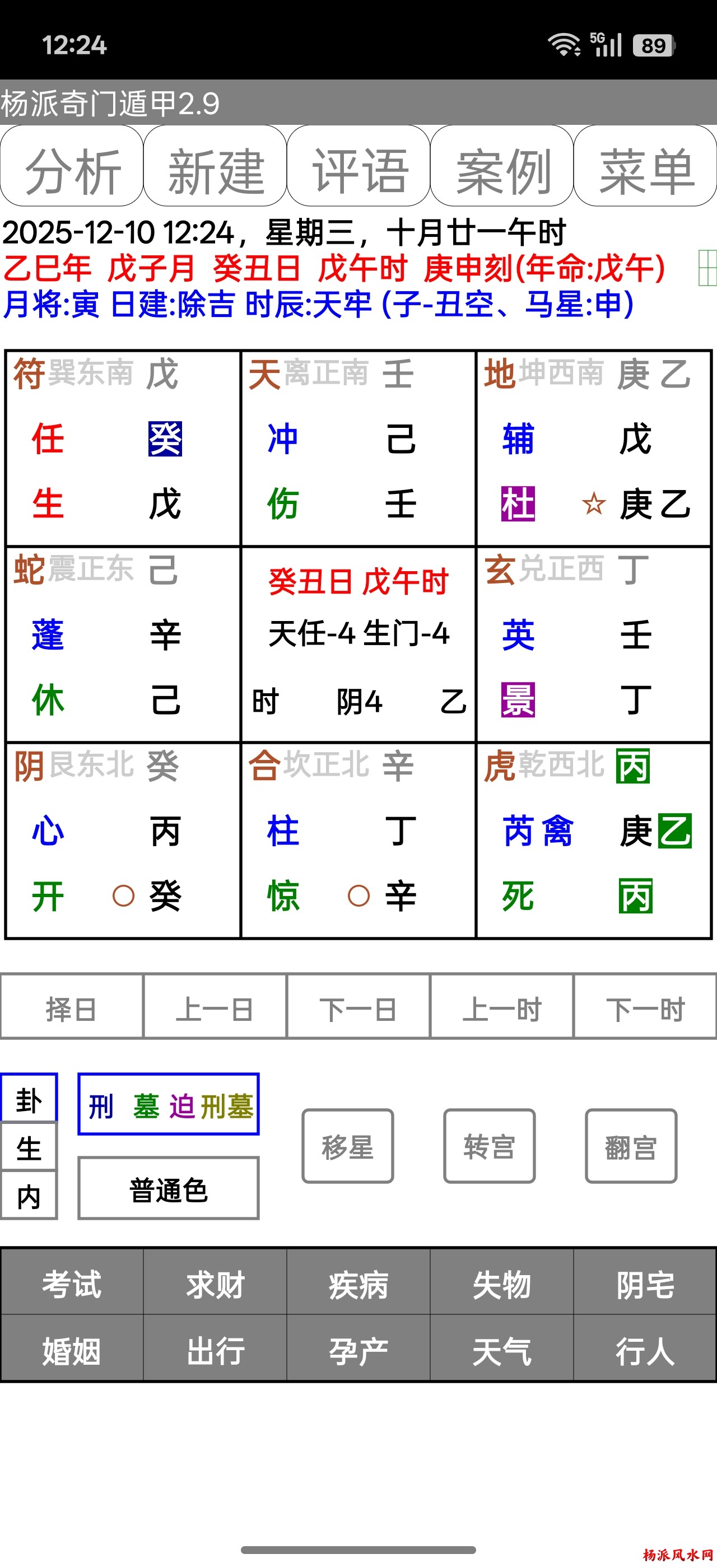The height and width of the screenshot is (1568, 717).
Task: Tap the 转宫 button
Action: (490, 1146)
